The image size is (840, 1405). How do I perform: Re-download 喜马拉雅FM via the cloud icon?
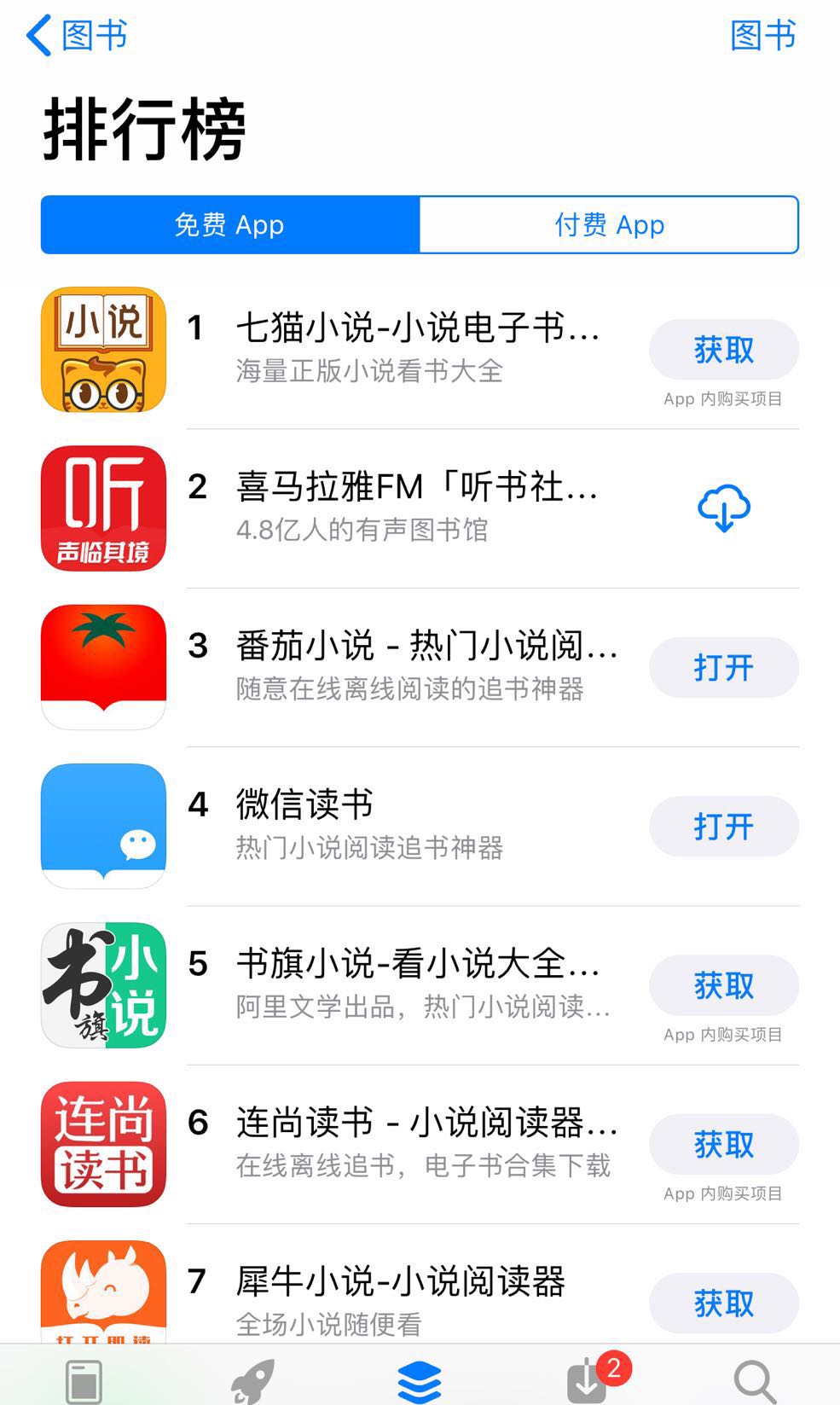click(x=723, y=508)
